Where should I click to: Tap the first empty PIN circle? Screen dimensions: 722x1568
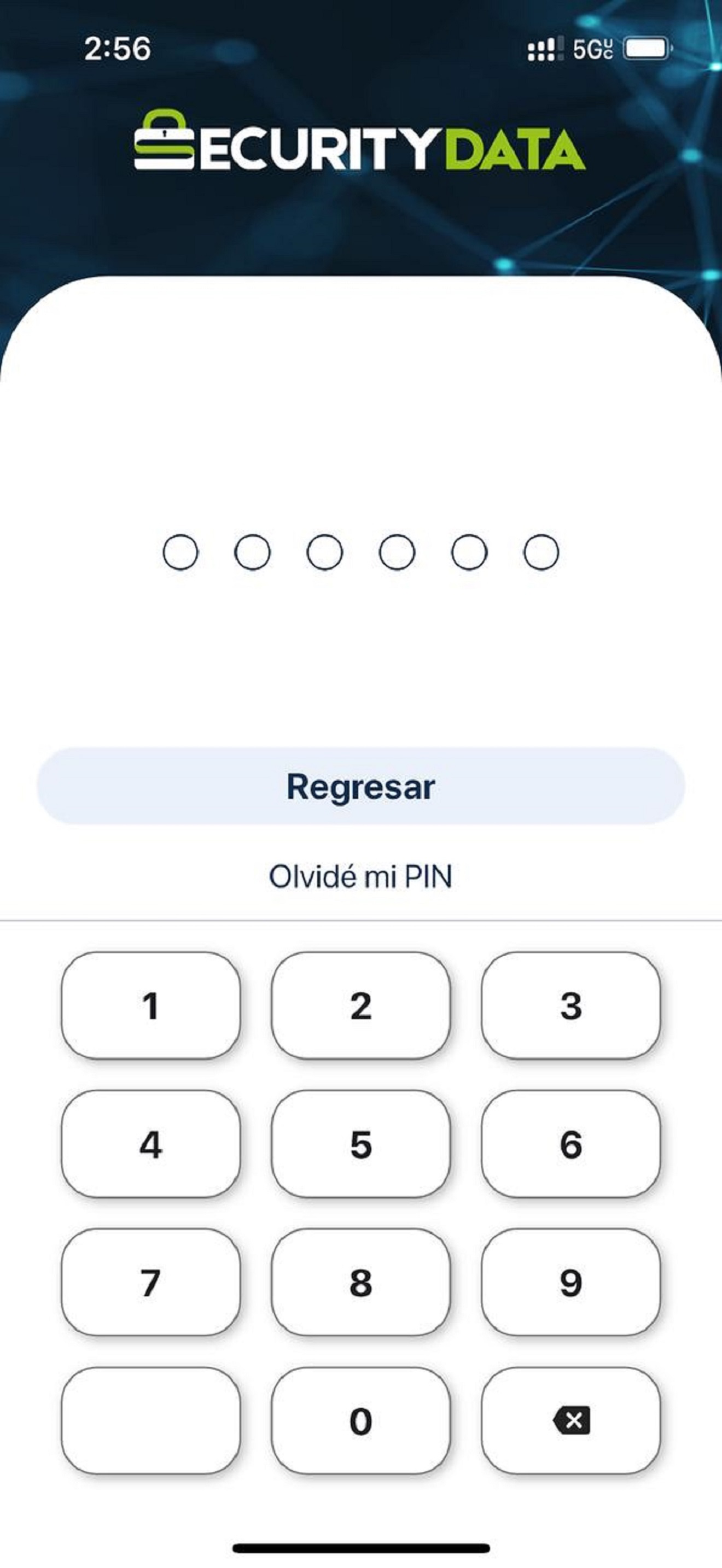[x=181, y=552]
